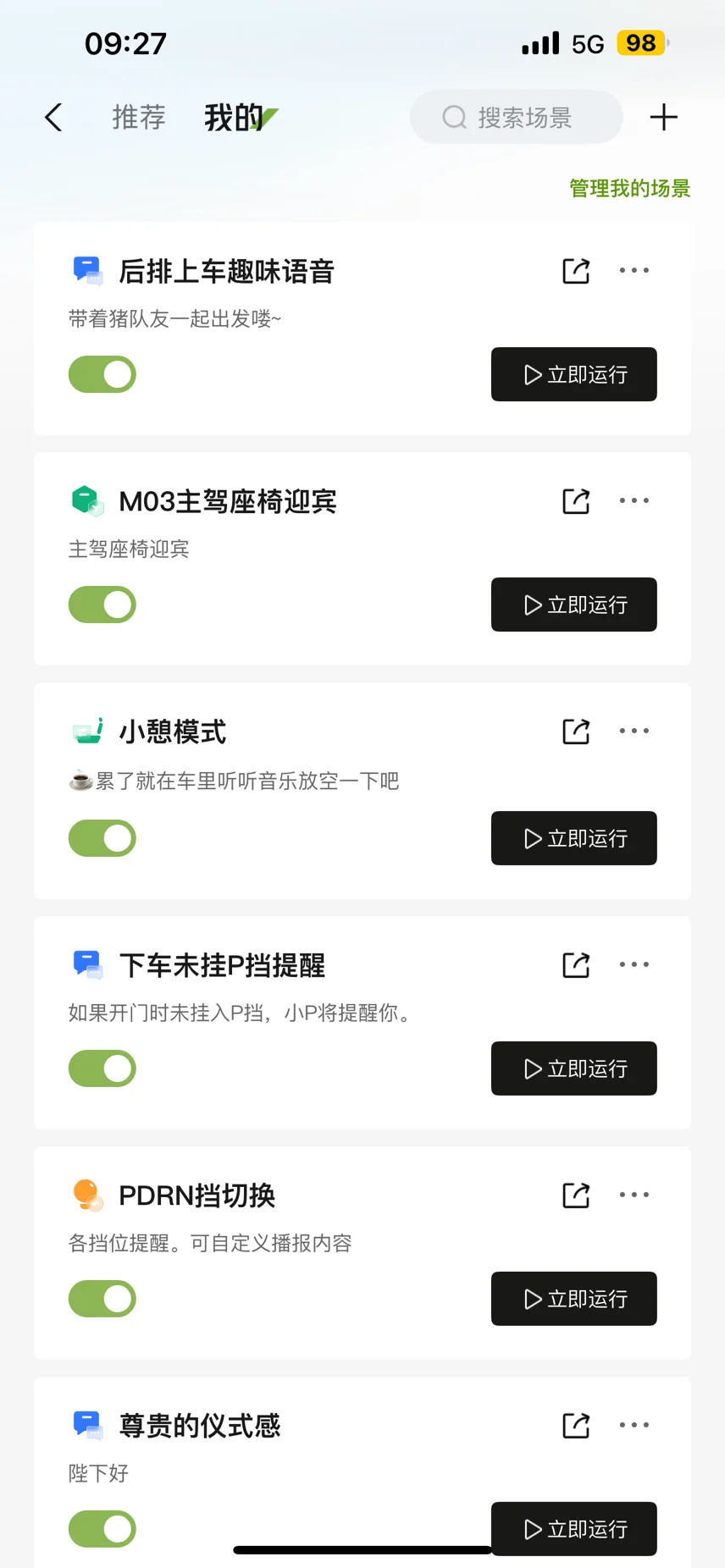Toggle the 下车未挂P挡提醒 switch off
Image resolution: width=725 pixels, height=1568 pixels.
pyautogui.click(x=102, y=1068)
